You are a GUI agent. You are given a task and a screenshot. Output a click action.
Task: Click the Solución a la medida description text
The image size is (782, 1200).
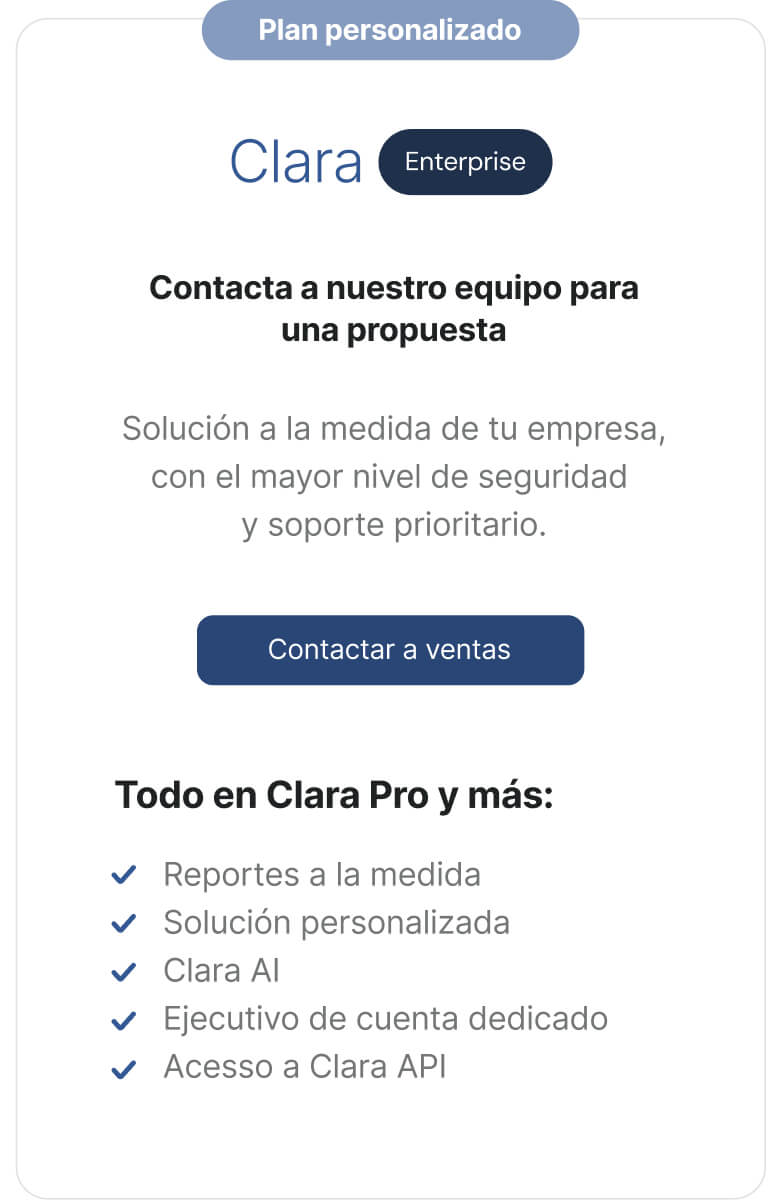[394, 430]
